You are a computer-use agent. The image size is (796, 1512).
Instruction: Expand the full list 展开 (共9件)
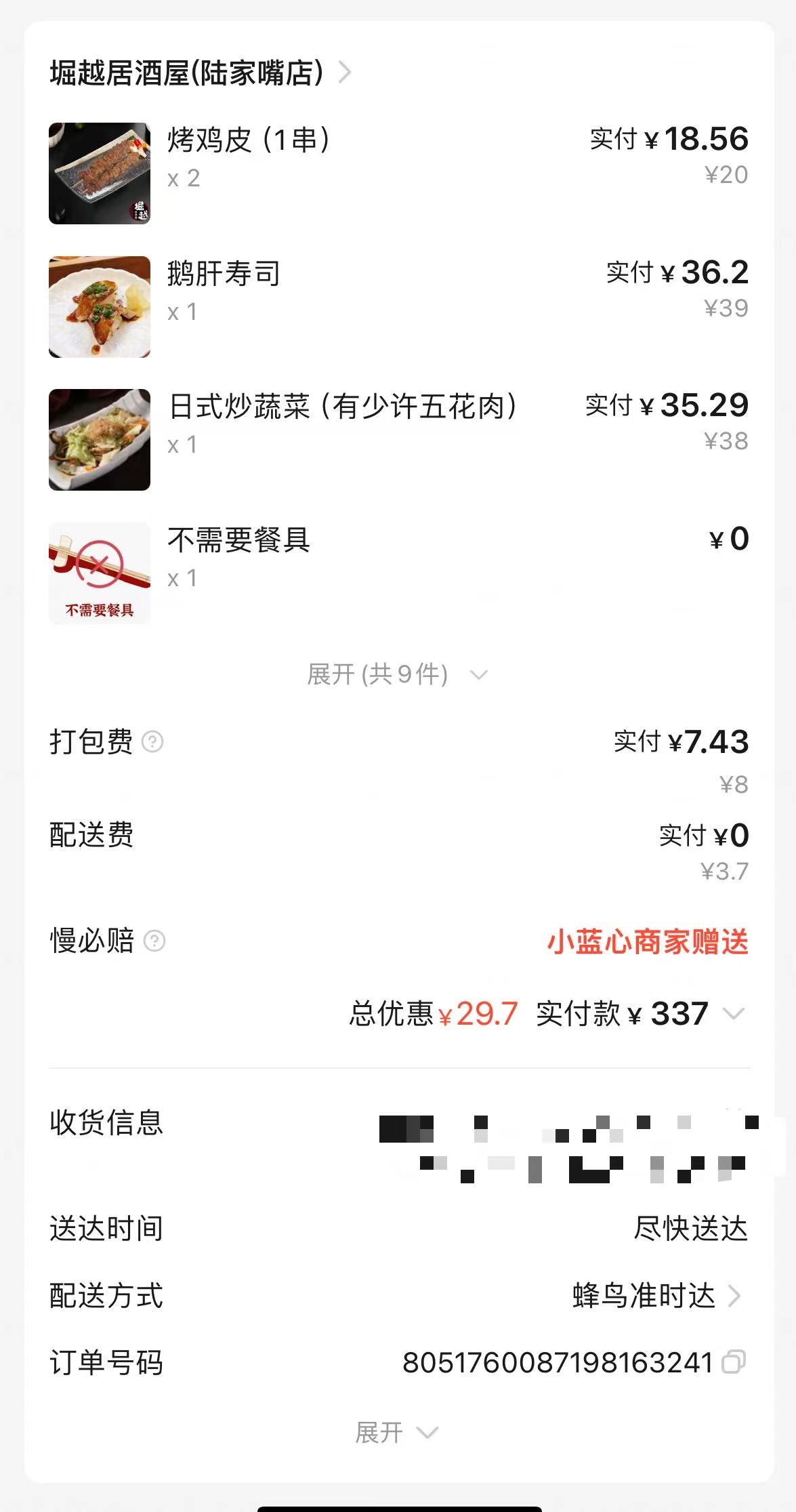pos(398,674)
